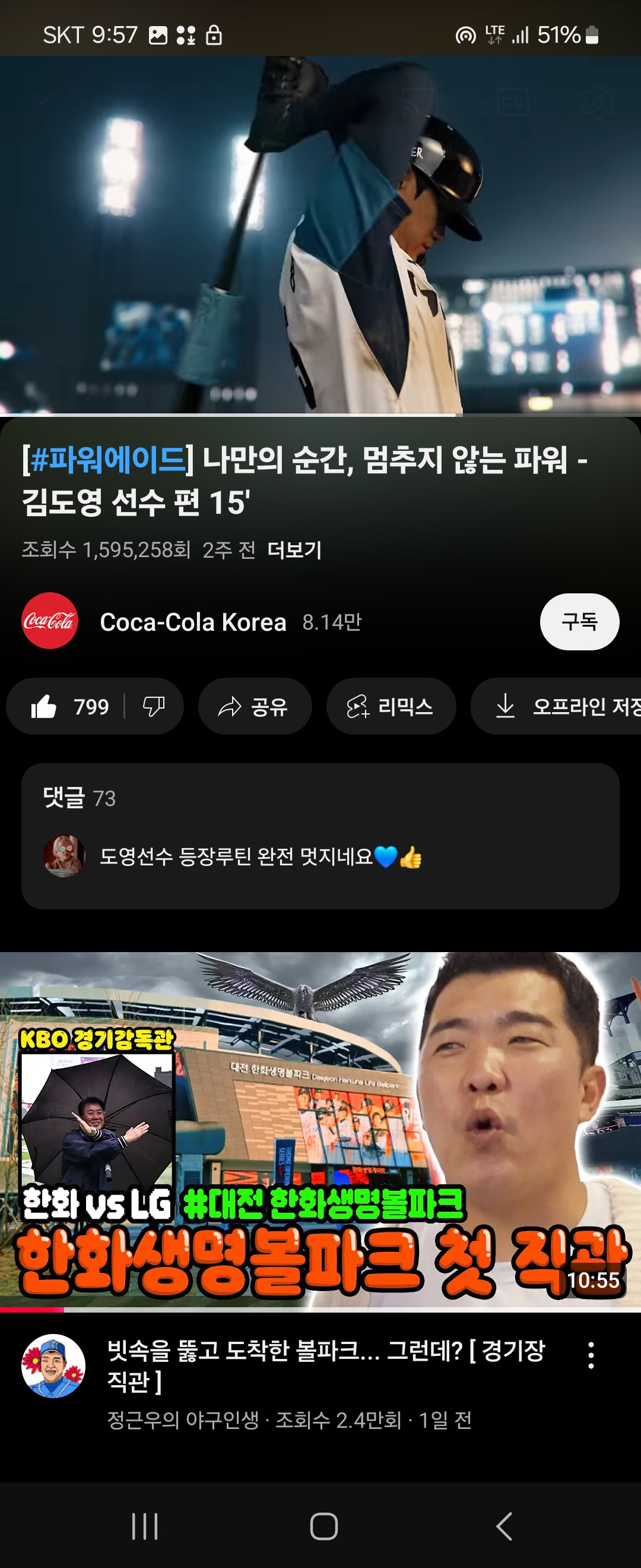Open recent apps from navigation bar
641x1568 pixels.
pos(145,1526)
